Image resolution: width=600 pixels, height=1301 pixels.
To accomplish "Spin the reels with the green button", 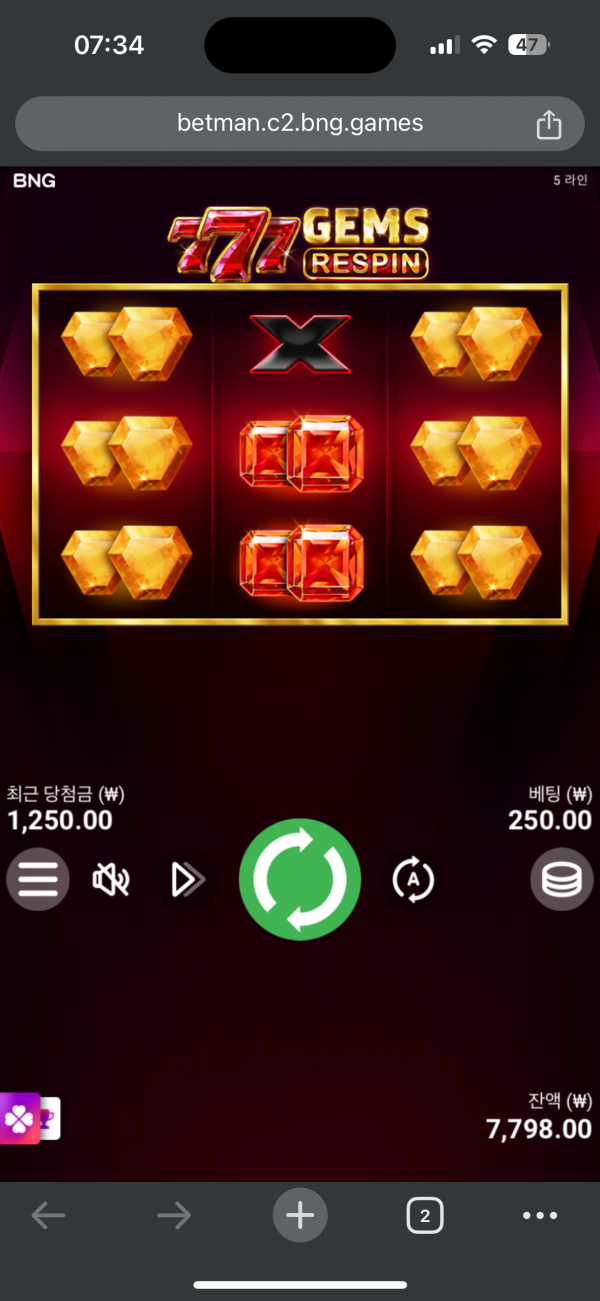I will point(299,880).
